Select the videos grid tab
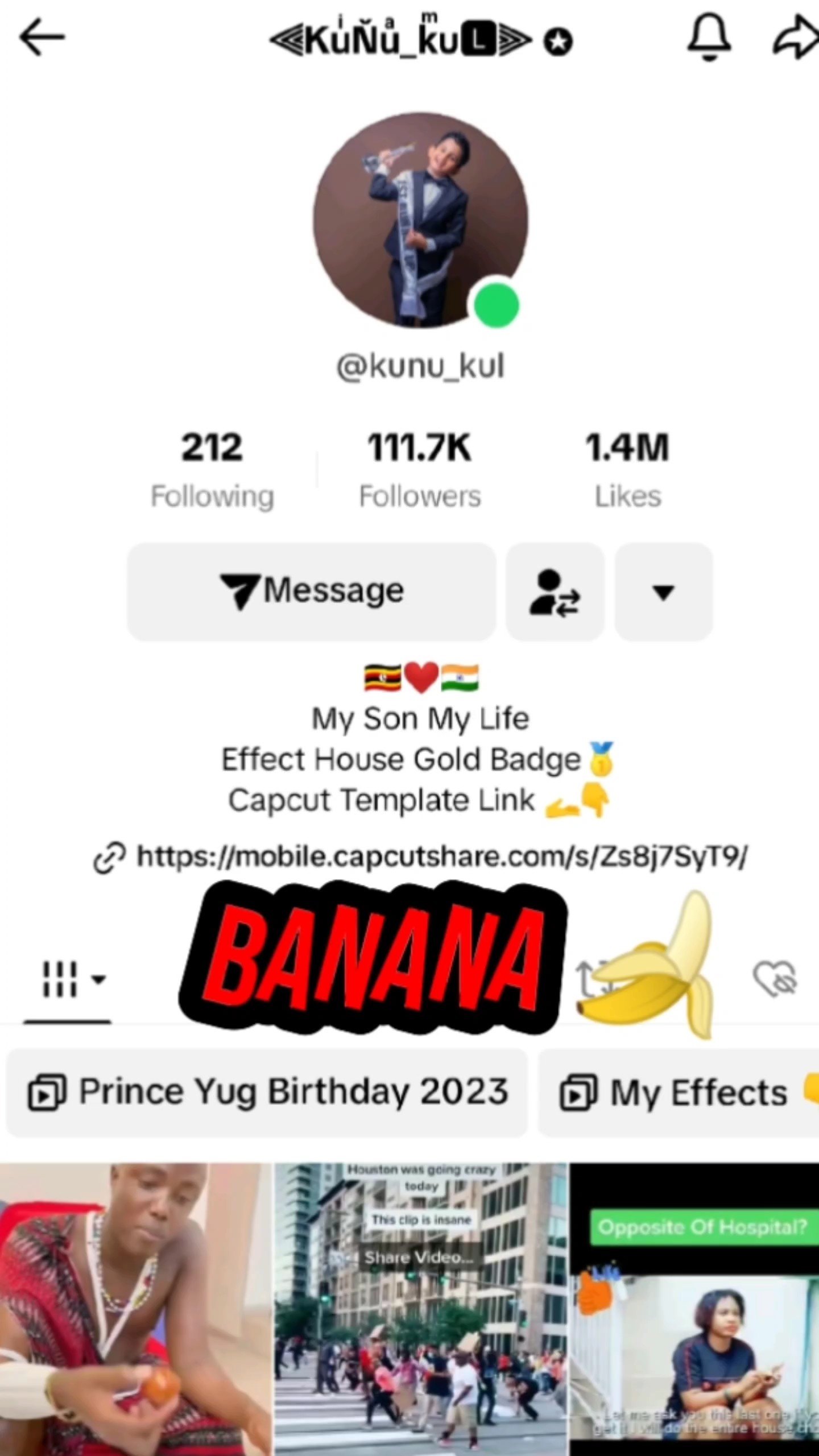Viewport: 819px width, 1456px height. click(x=67, y=979)
